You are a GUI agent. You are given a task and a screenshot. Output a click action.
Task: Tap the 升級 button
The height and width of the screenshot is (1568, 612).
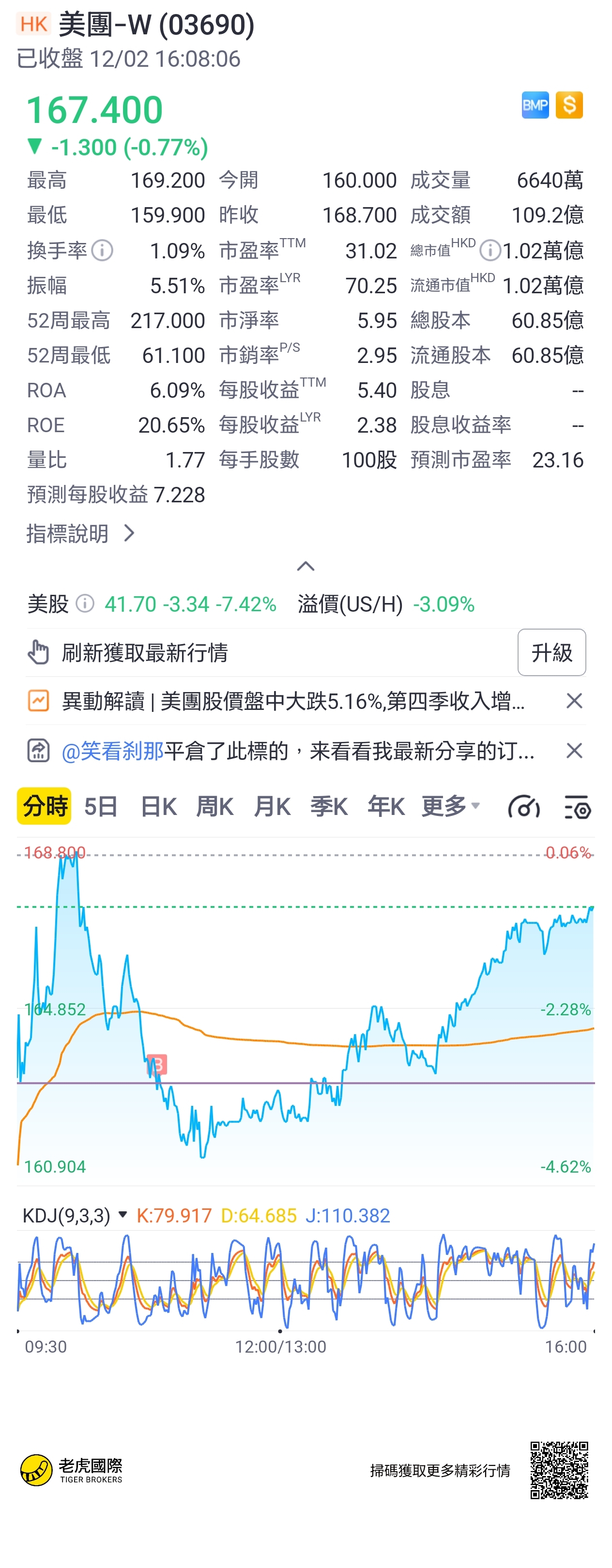pos(551,652)
